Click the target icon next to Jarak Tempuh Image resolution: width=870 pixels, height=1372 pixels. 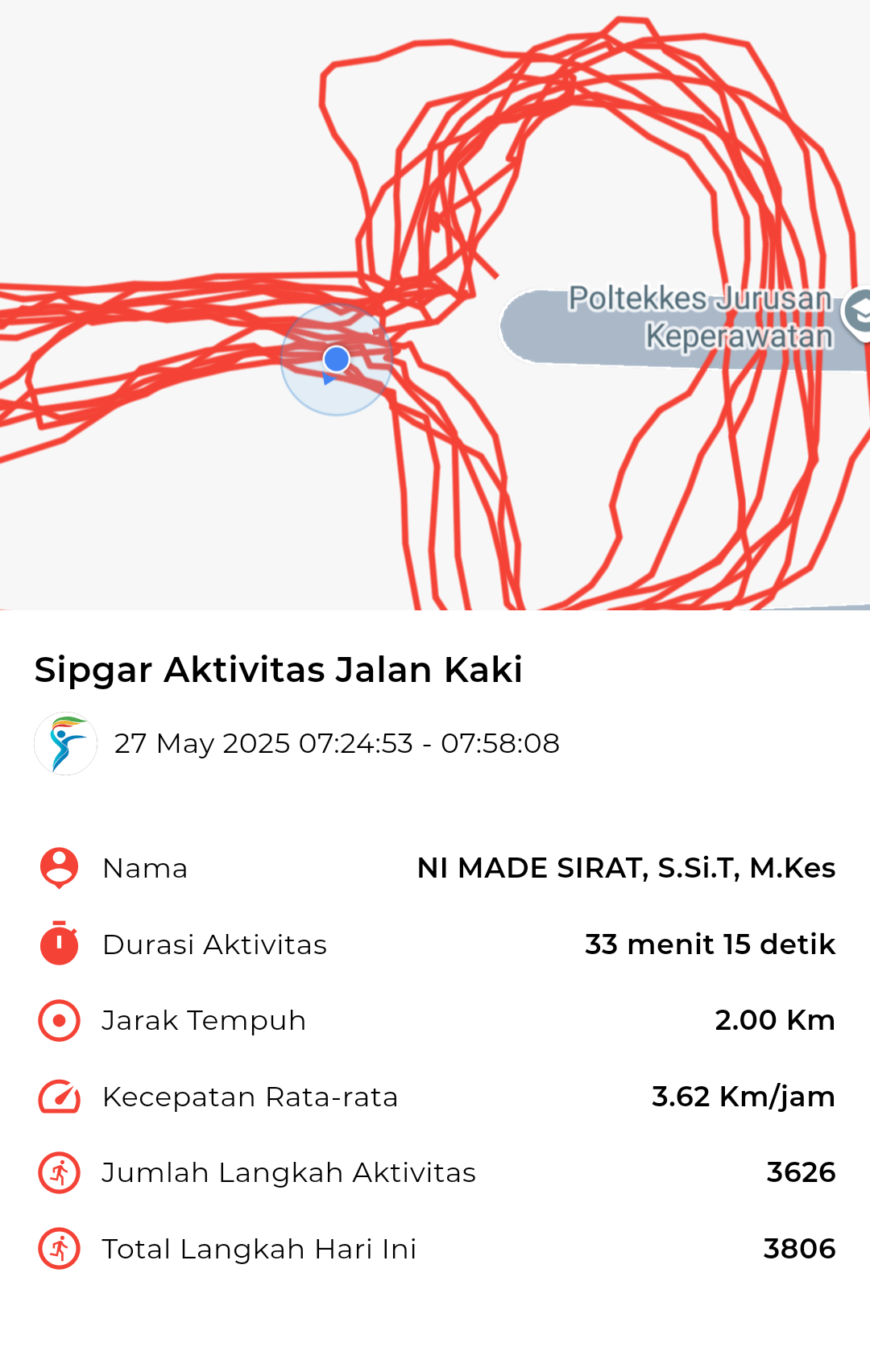pos(57,1020)
